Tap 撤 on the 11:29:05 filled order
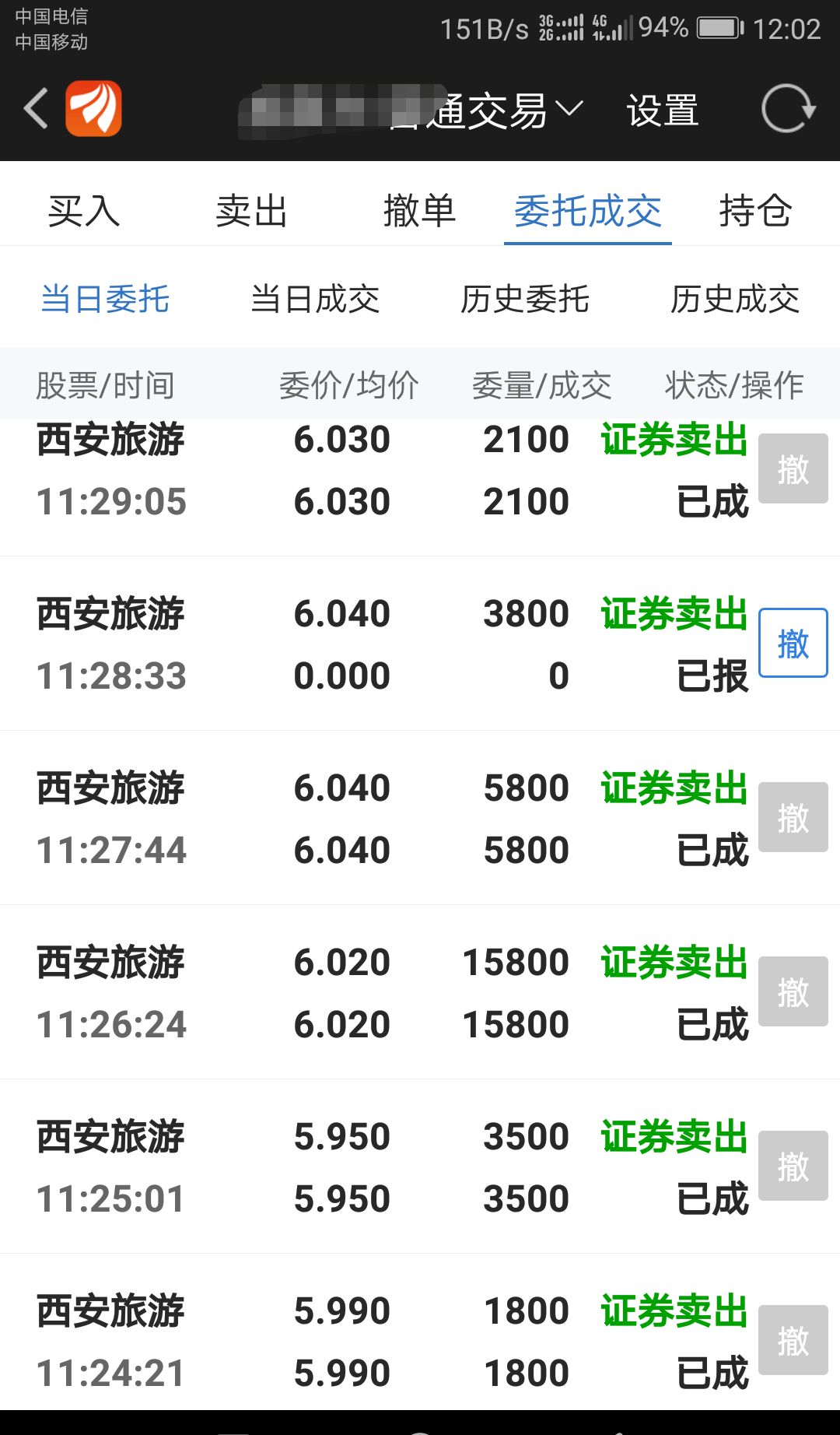Screen dimensions: 840x1435 (792, 468)
